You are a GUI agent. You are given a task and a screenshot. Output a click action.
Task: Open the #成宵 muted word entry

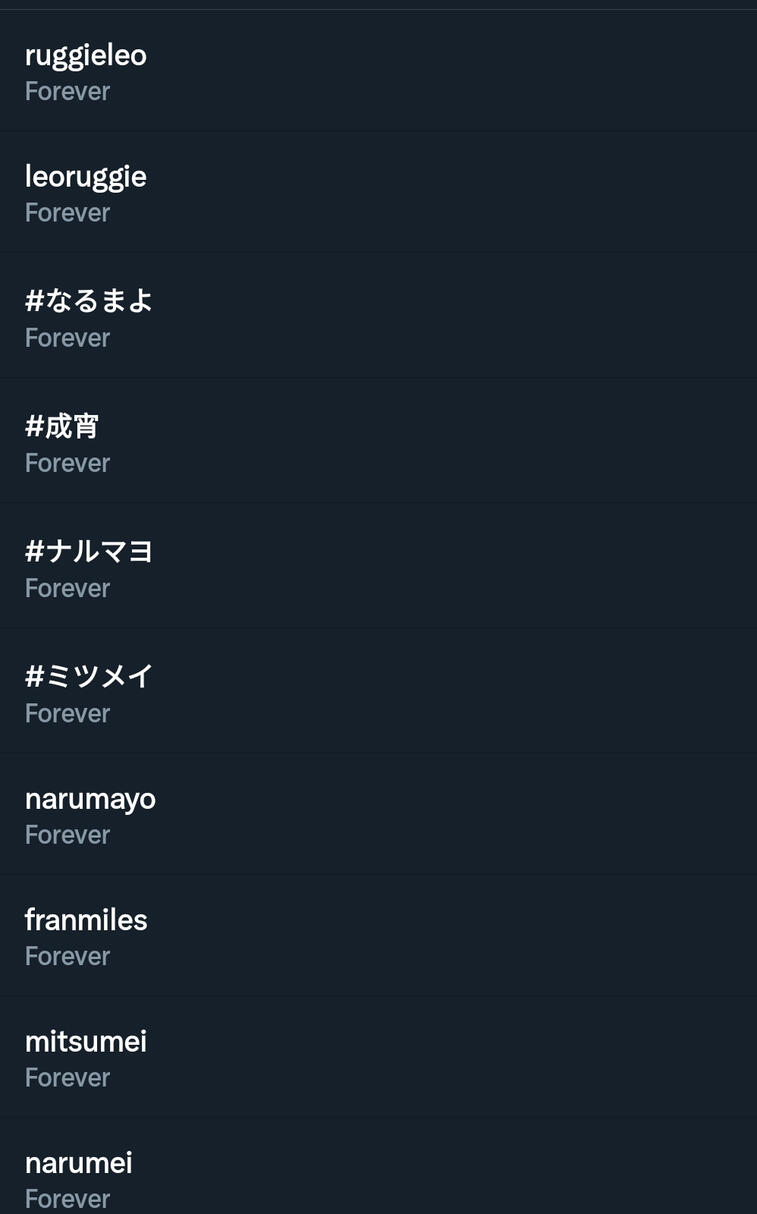[x=378, y=440]
